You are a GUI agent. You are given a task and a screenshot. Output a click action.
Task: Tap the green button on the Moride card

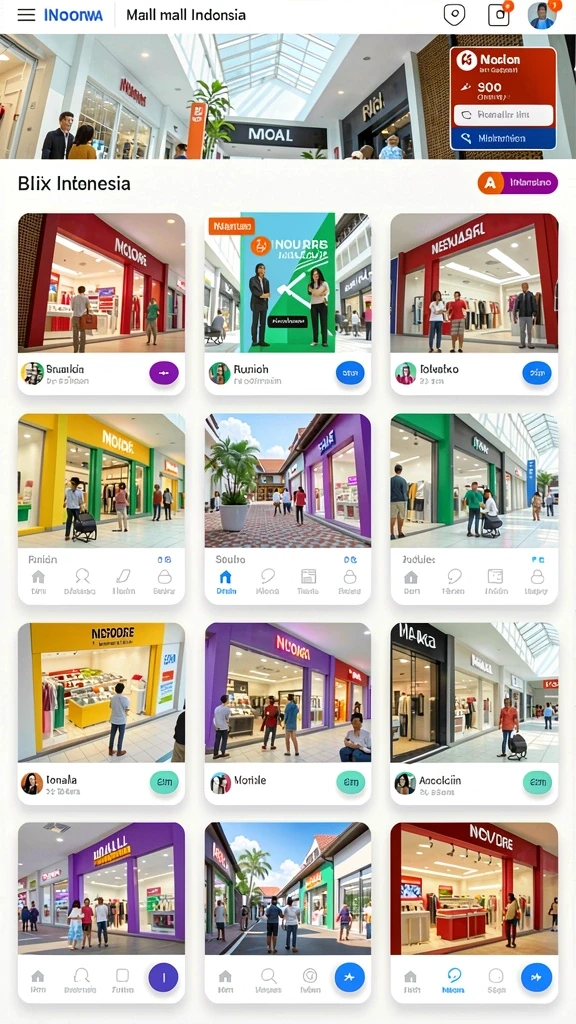click(351, 782)
